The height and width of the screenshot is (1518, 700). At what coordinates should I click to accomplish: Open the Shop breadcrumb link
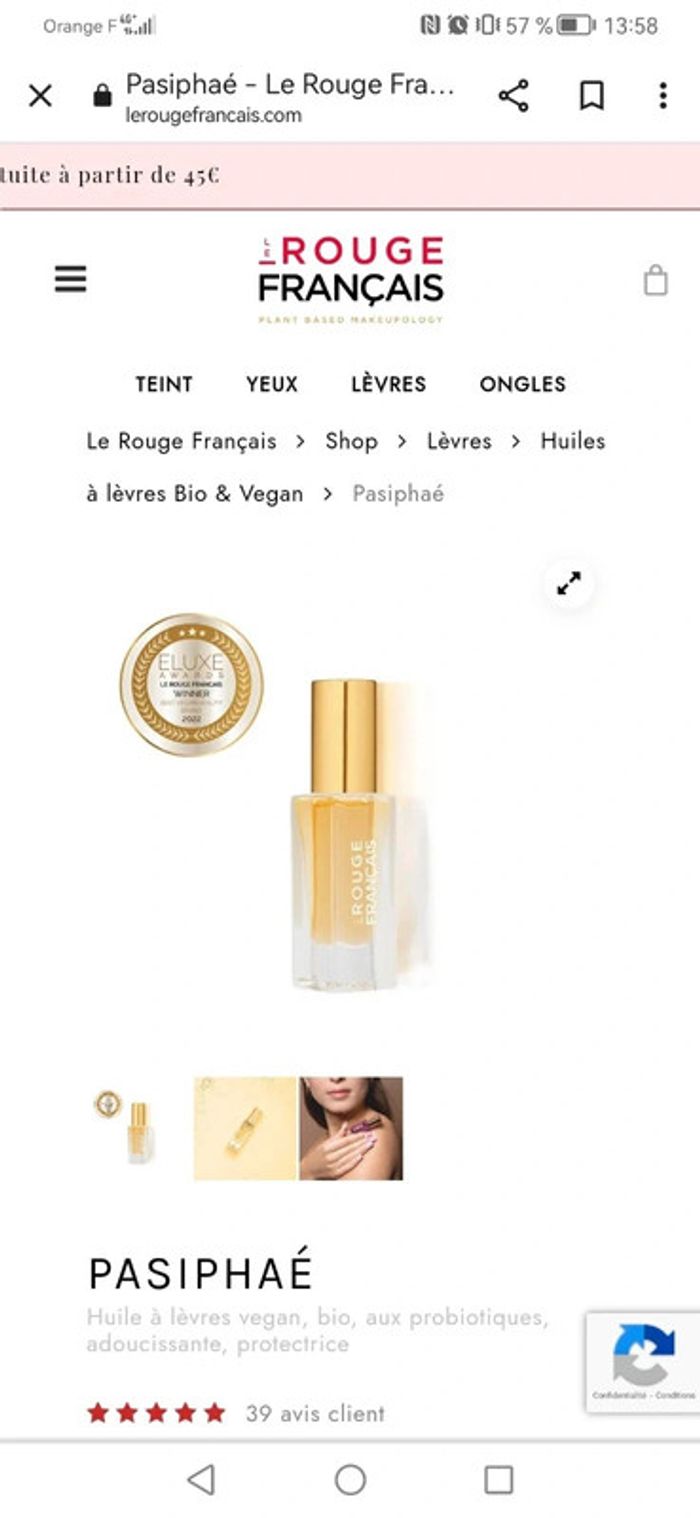(351, 441)
